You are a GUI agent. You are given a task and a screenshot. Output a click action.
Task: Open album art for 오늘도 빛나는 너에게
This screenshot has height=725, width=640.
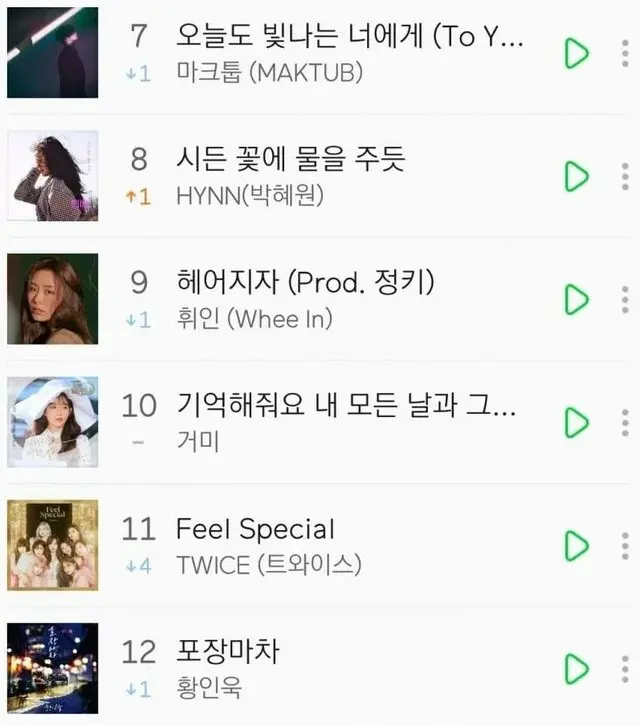point(53,53)
